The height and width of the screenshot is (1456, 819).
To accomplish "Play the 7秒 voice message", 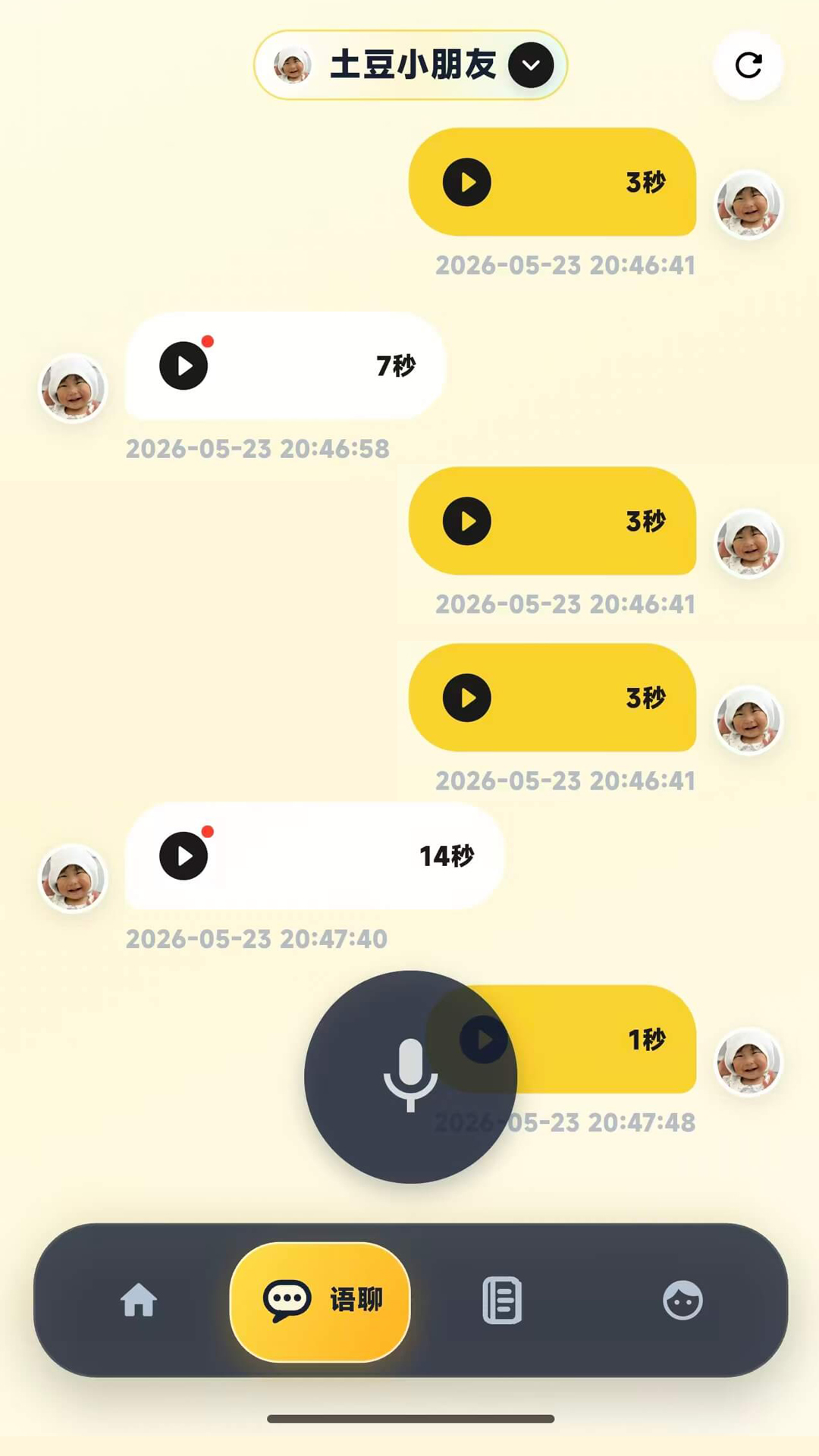I will click(184, 366).
